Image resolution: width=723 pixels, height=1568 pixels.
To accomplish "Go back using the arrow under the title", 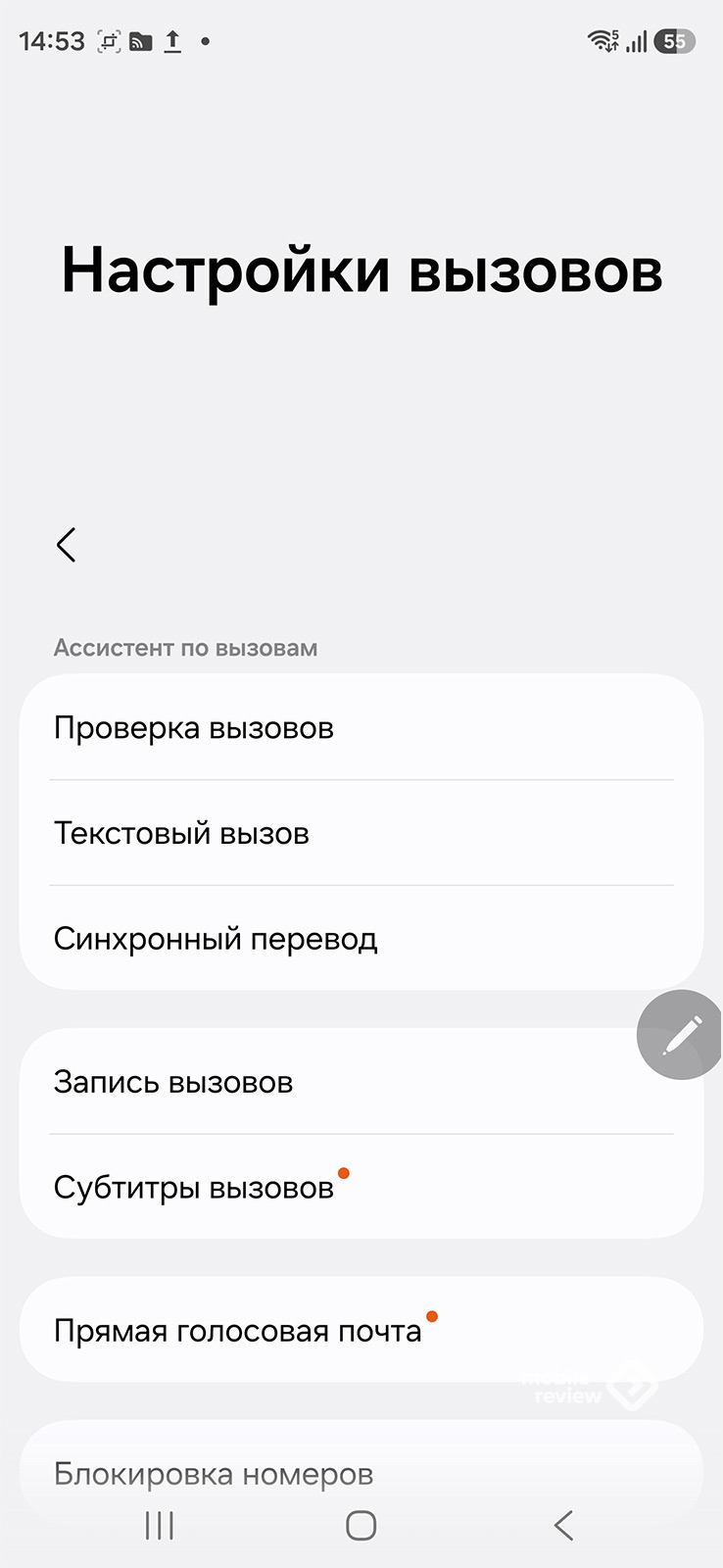I will point(66,545).
